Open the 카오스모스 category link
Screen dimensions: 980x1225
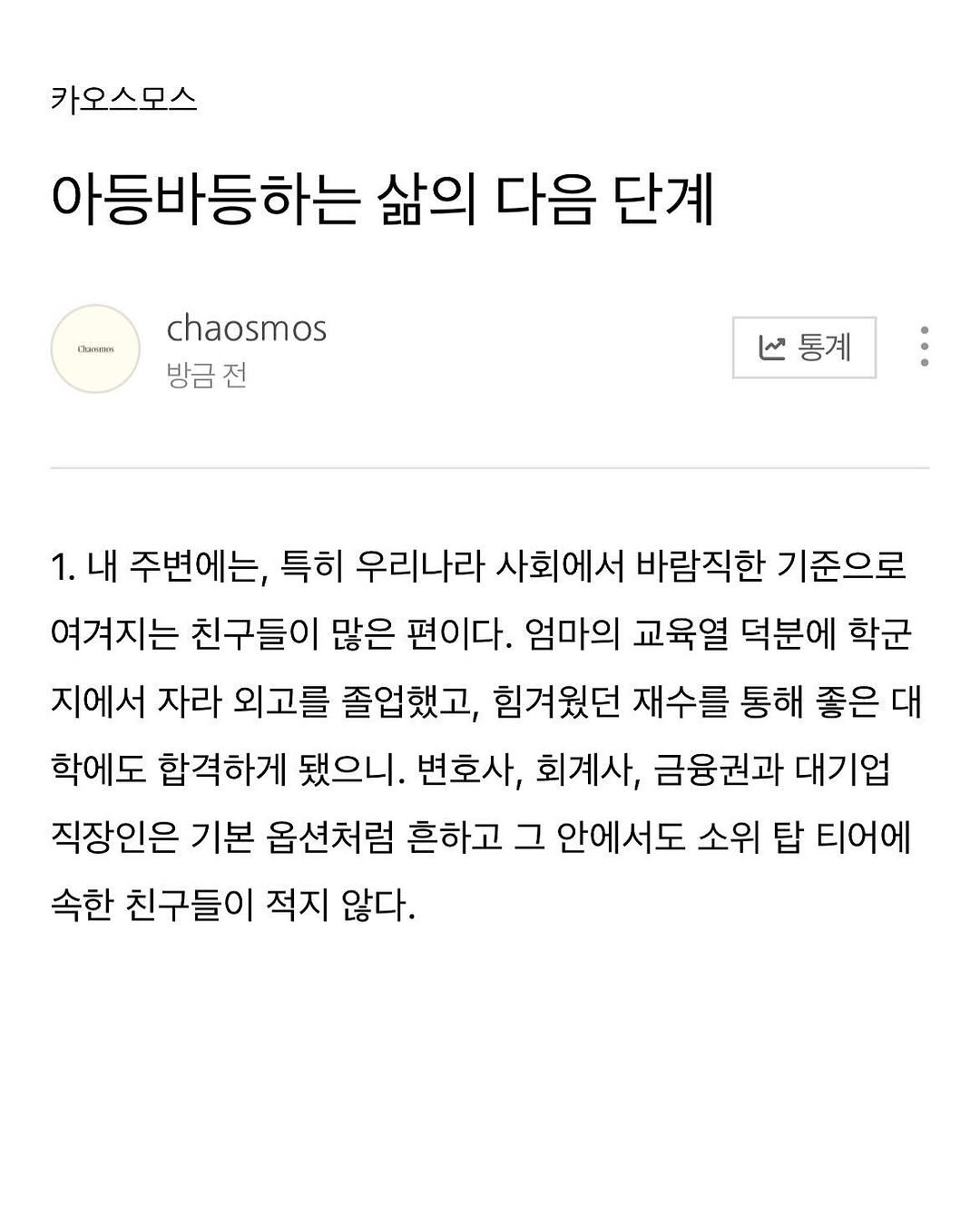tap(123, 98)
